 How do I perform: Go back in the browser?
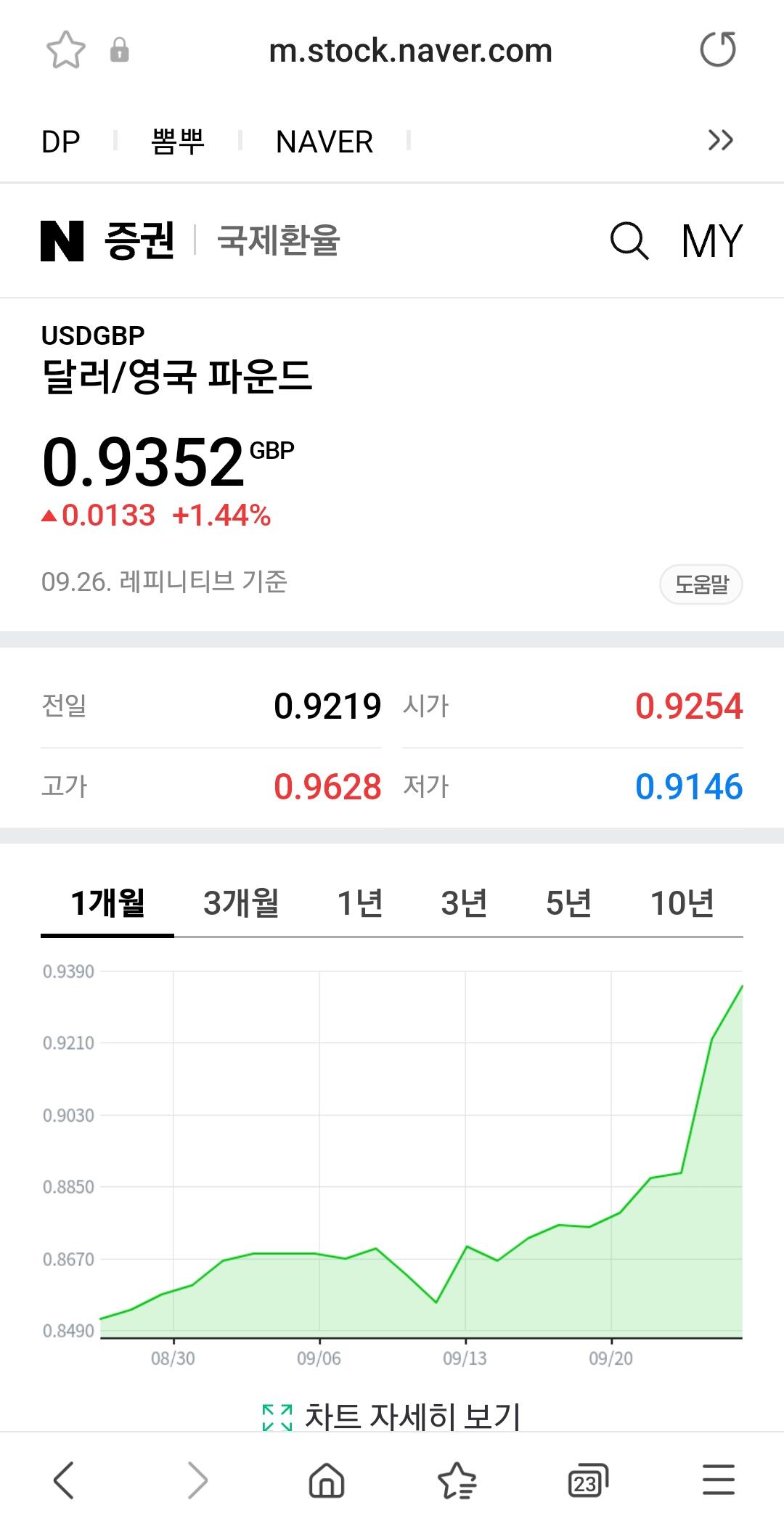tap(64, 1480)
